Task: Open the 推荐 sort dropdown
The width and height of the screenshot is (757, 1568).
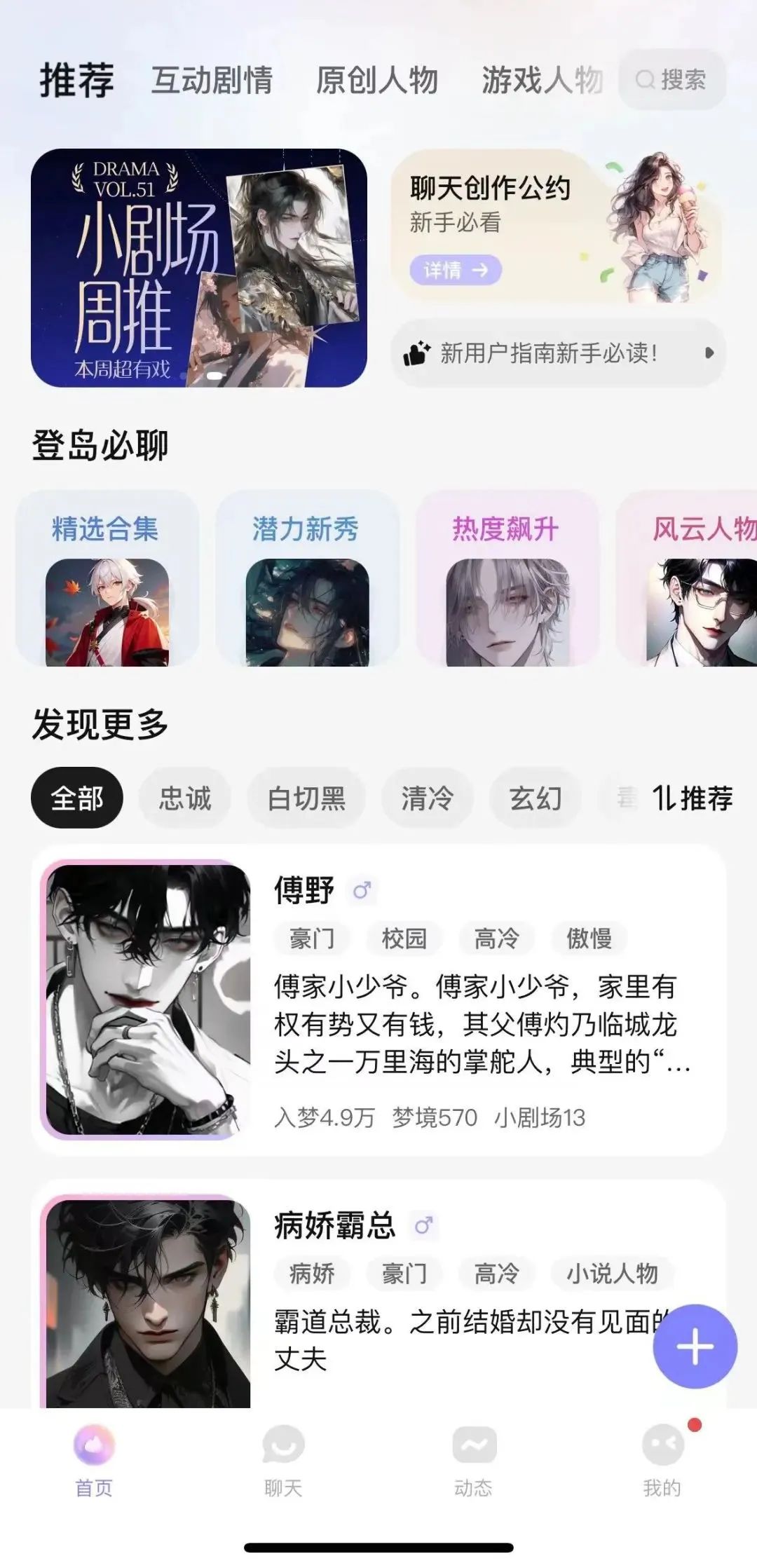Action: tap(693, 798)
